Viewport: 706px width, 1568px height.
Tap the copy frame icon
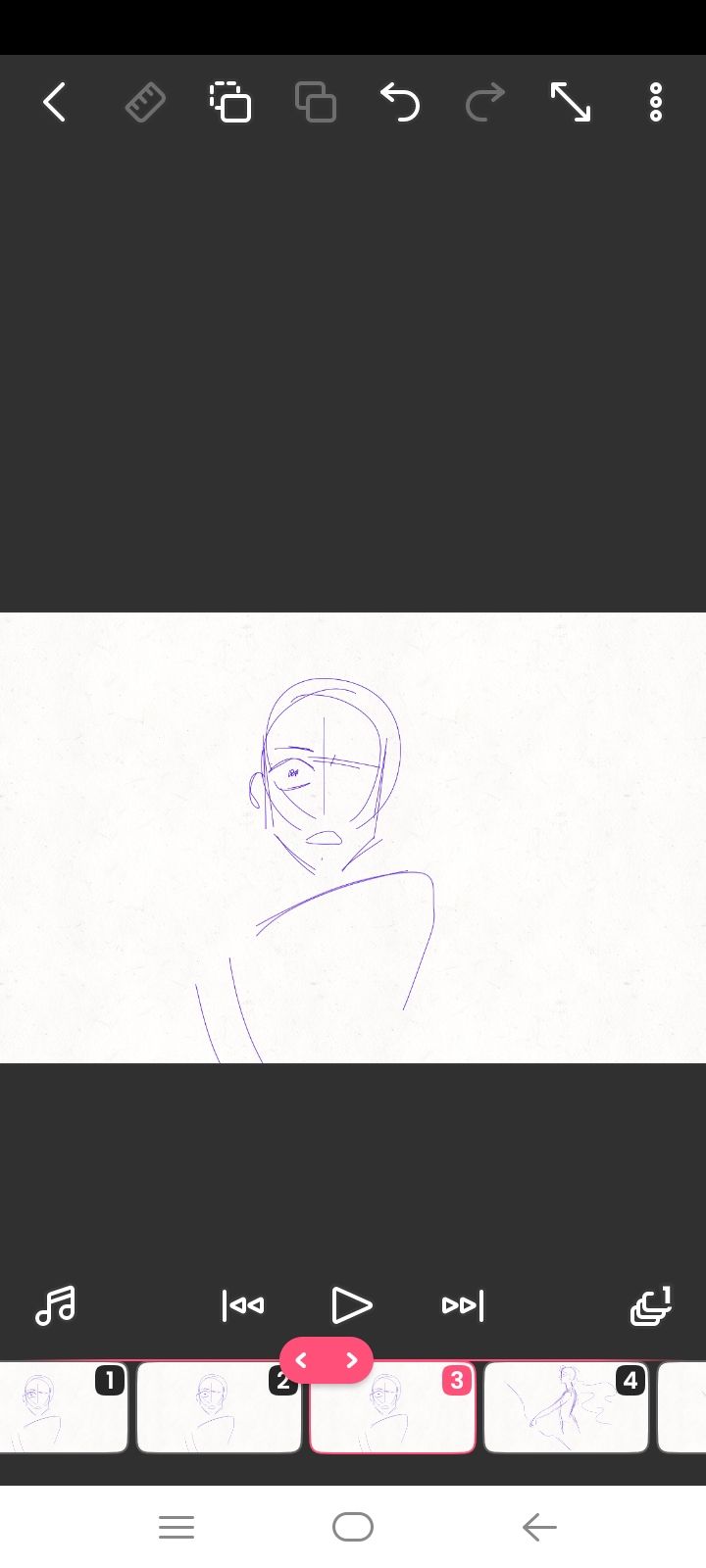point(230,102)
